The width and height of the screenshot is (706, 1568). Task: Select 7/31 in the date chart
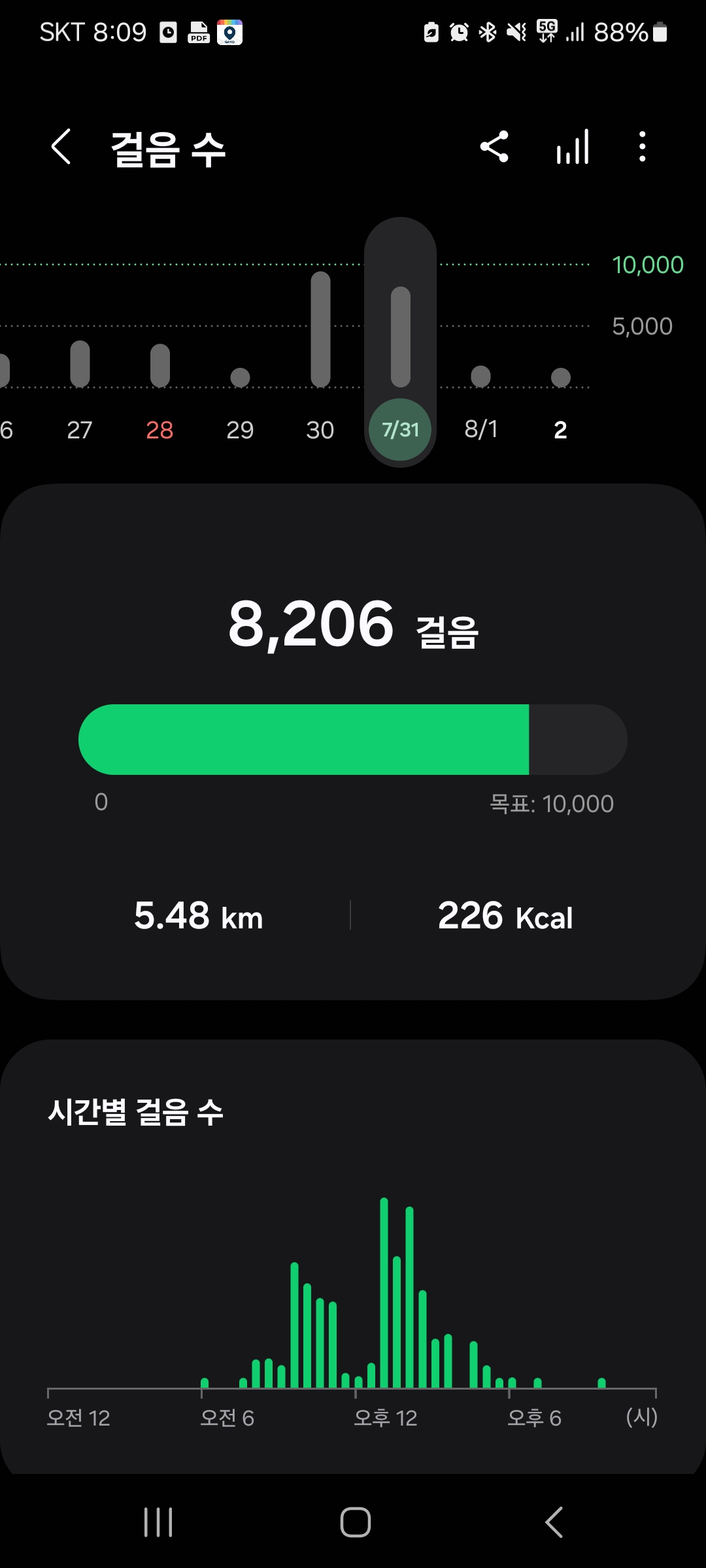click(x=400, y=429)
